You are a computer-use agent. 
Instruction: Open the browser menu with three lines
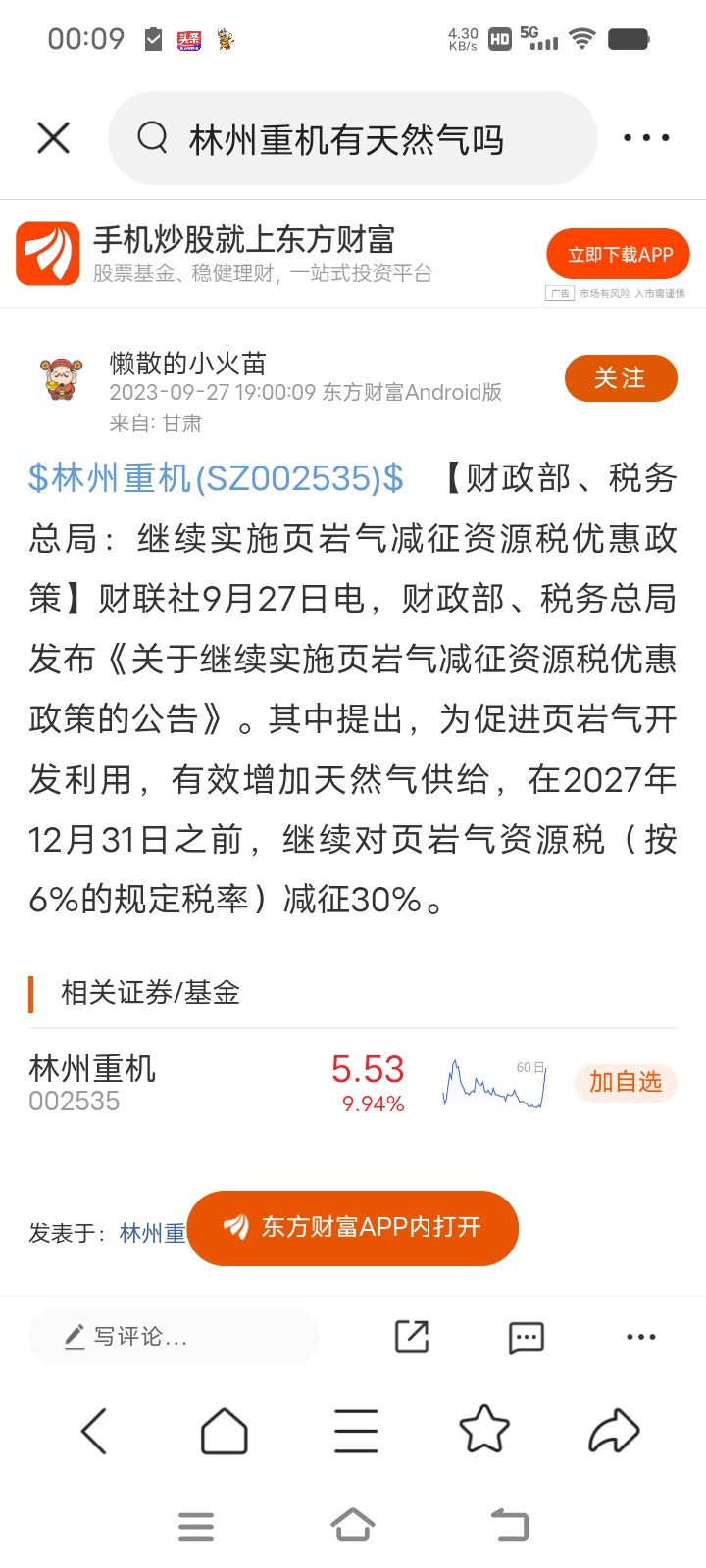356,1431
